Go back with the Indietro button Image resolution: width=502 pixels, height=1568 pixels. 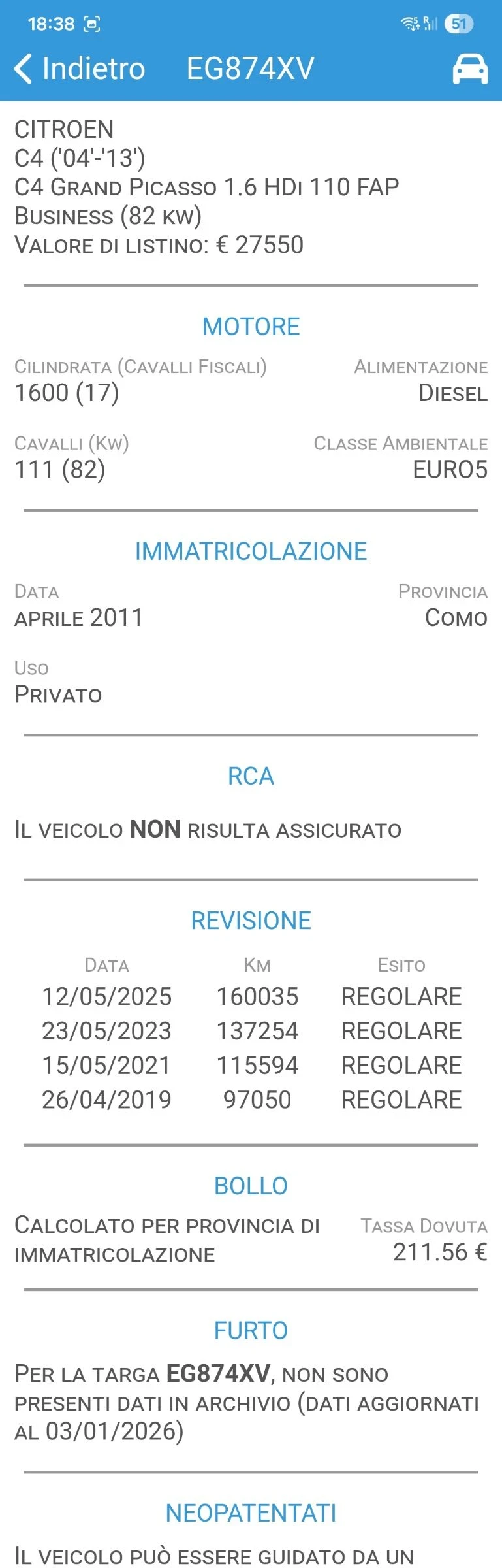[78, 69]
